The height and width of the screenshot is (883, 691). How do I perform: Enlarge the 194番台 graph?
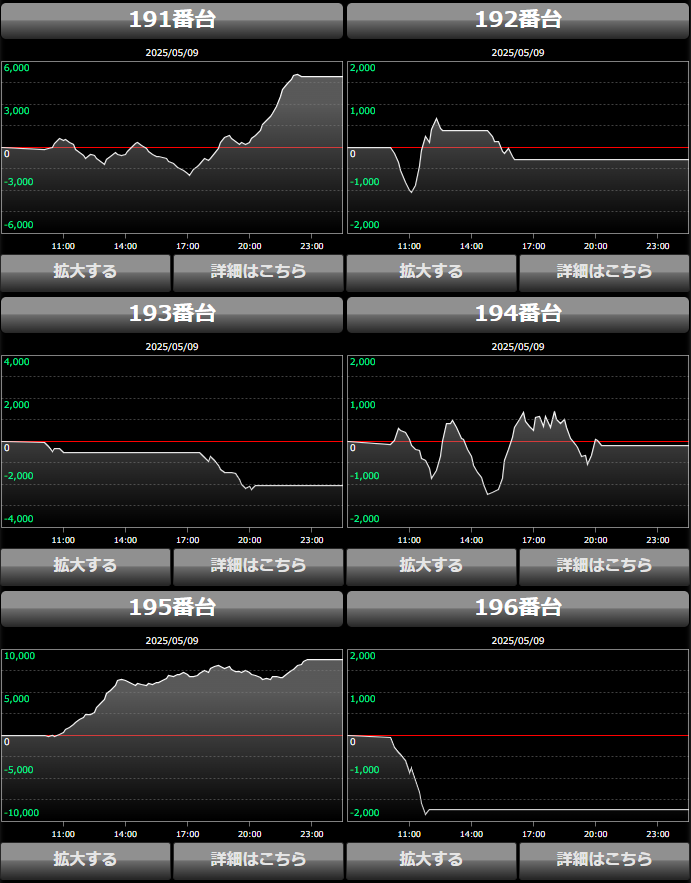pos(431,565)
